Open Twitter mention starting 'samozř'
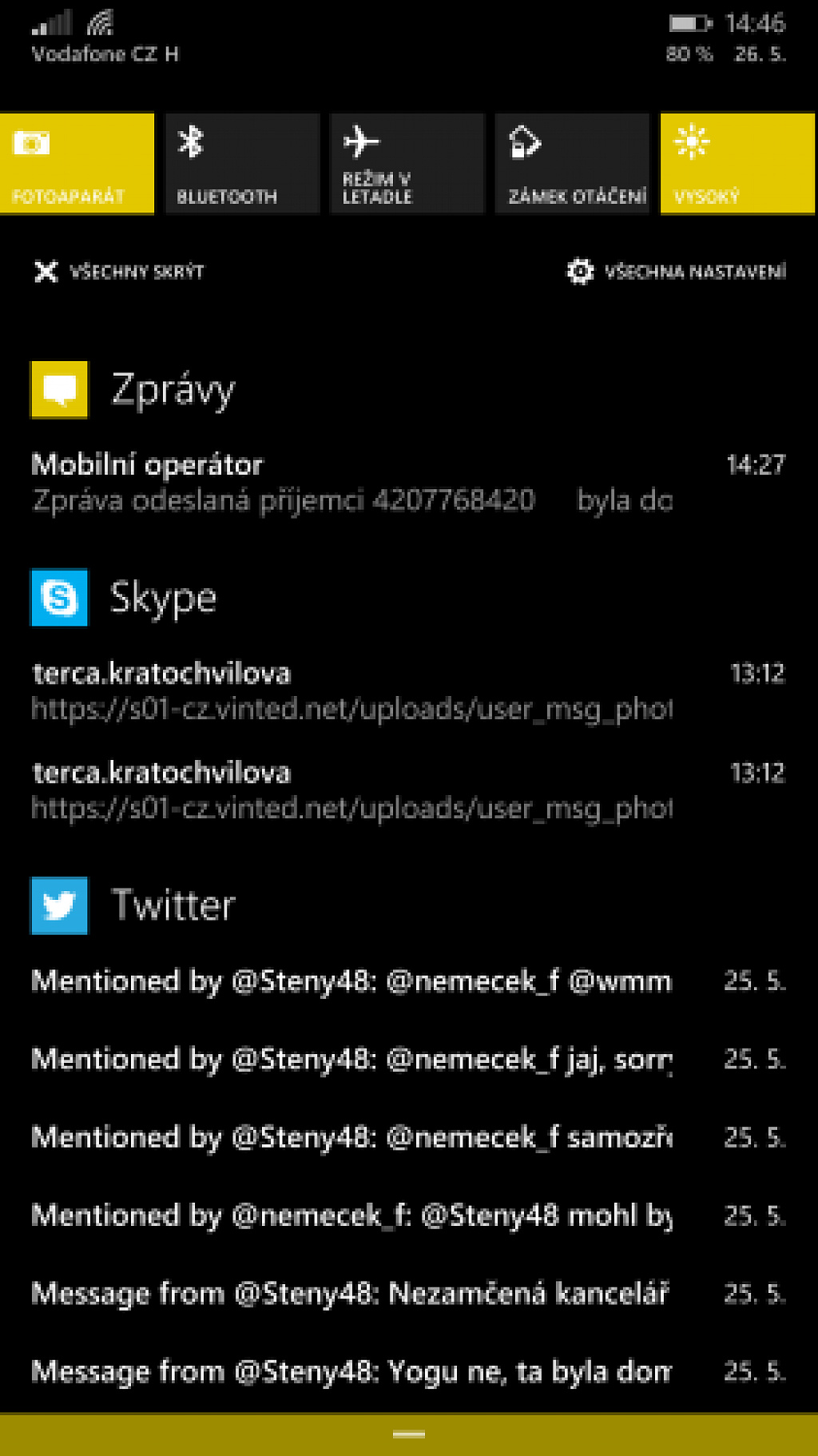818x1456 pixels. point(408,1138)
